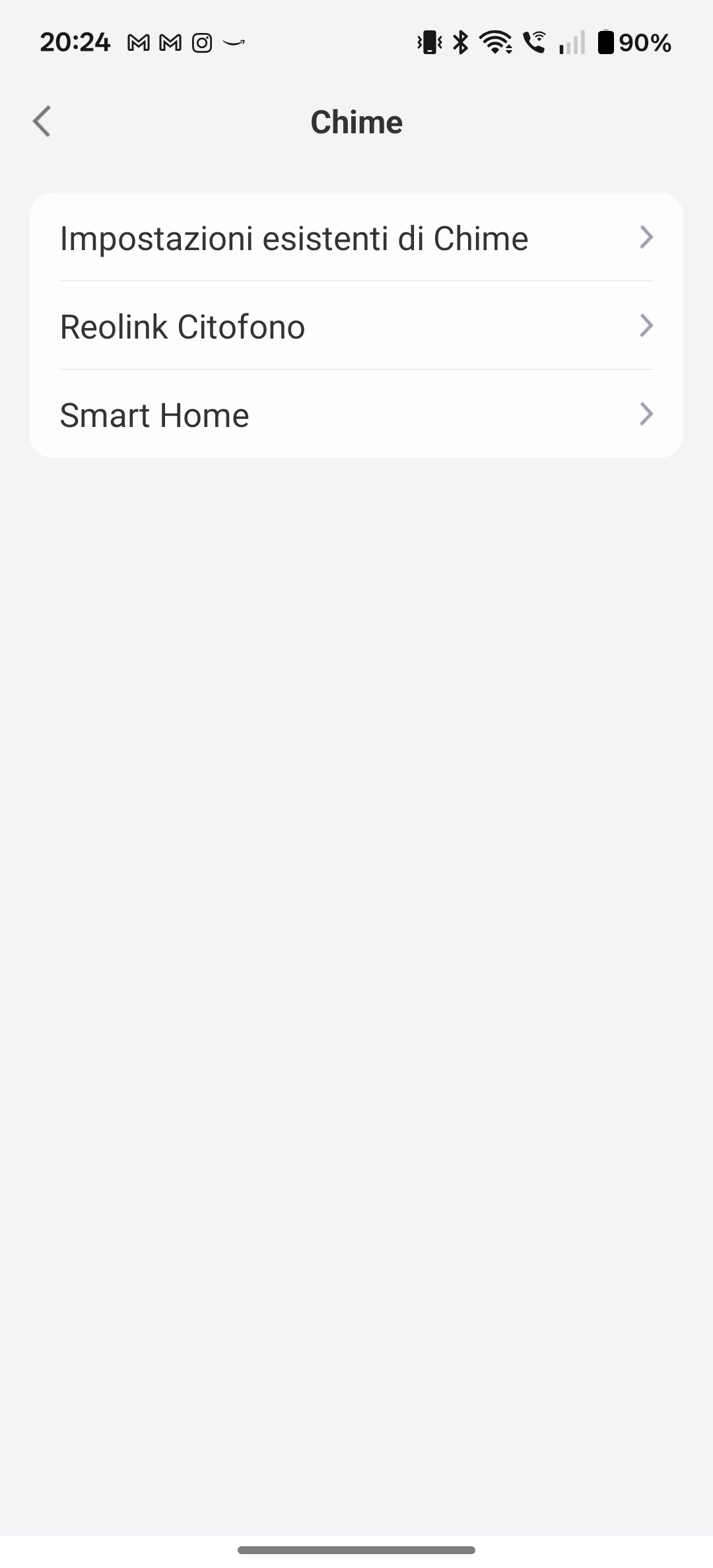
Task: Go back from the Chime screen
Action: [x=42, y=121]
